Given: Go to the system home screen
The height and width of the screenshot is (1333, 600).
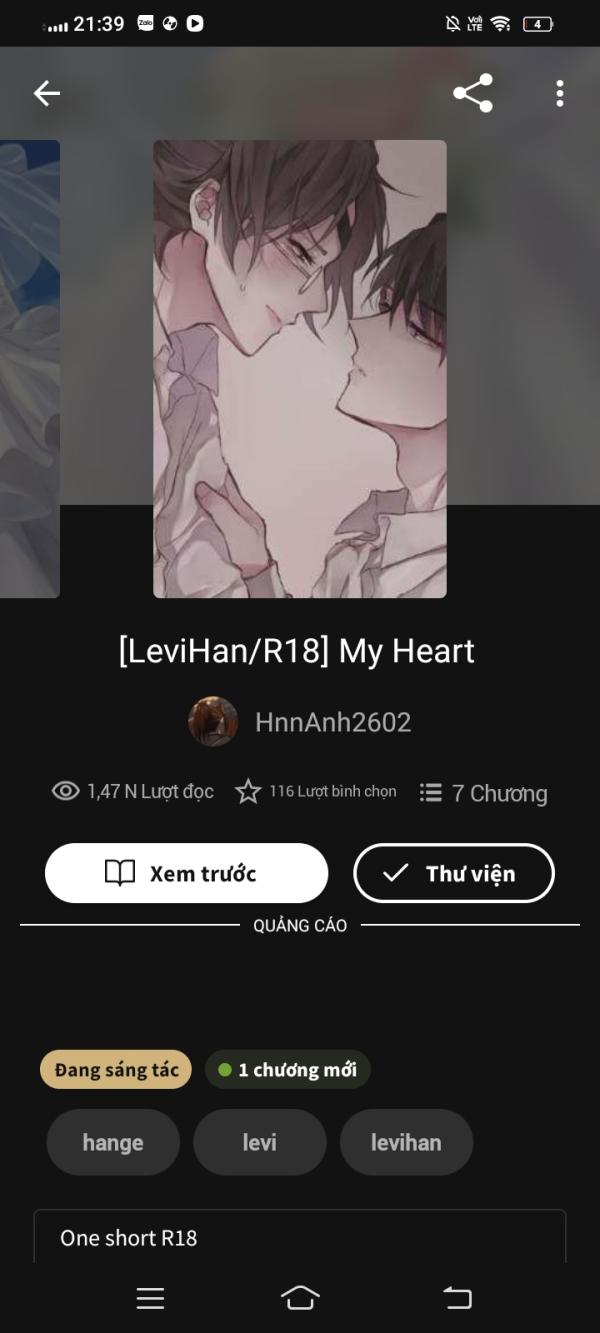Looking at the screenshot, I should click(300, 1298).
